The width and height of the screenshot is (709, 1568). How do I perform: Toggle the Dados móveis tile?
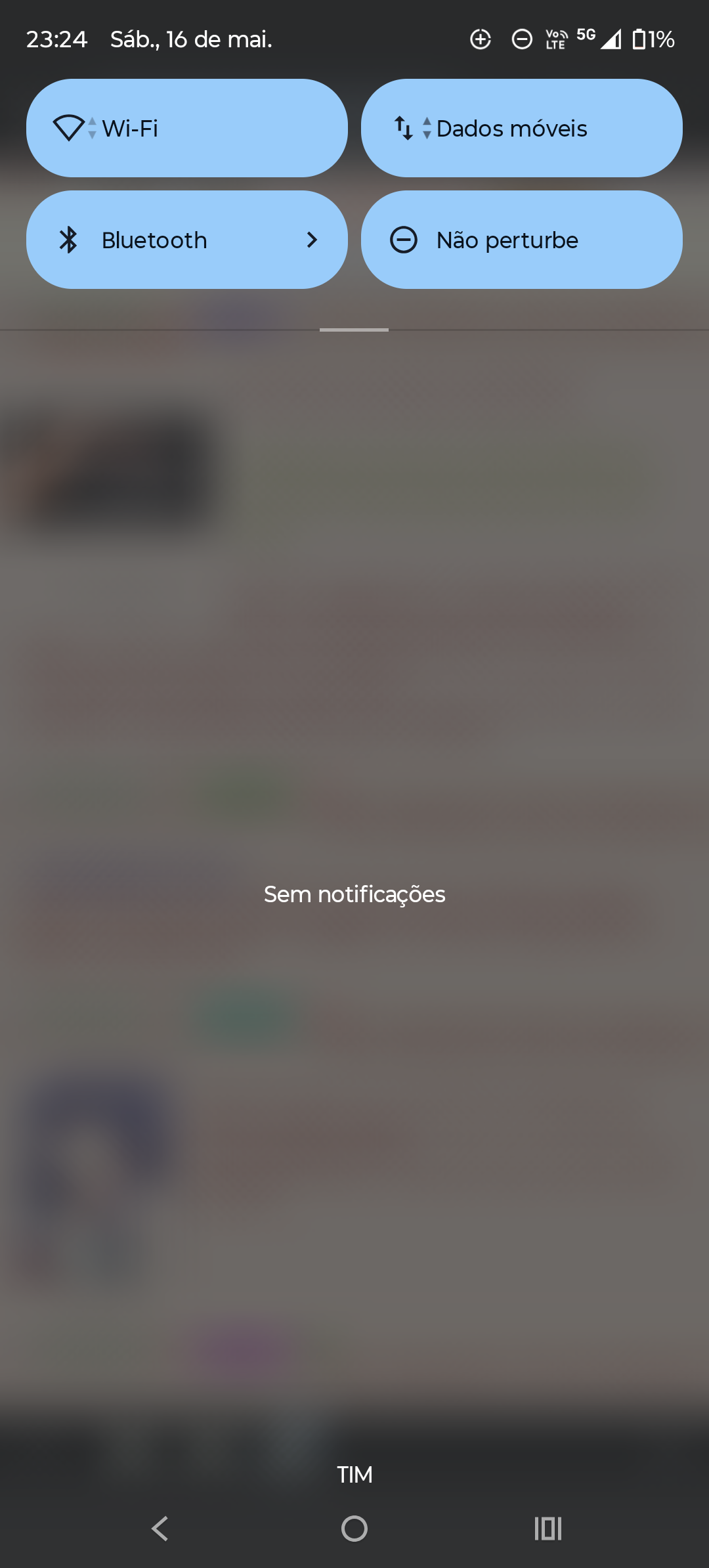[522, 128]
